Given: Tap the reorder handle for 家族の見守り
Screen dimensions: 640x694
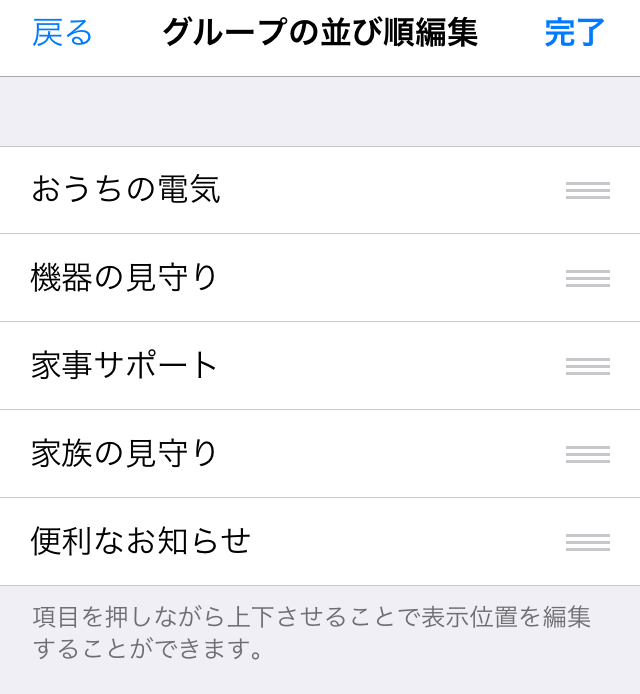Looking at the screenshot, I should (x=588, y=454).
